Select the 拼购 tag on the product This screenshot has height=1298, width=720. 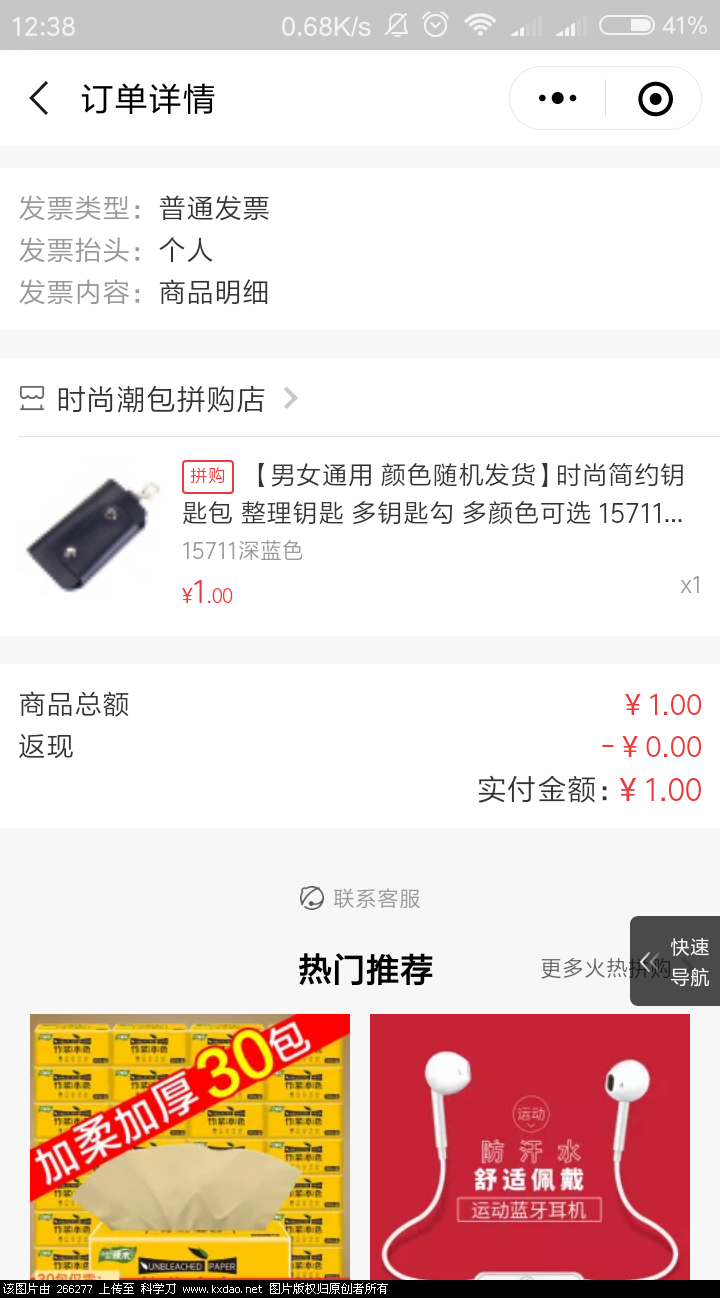[207, 477]
